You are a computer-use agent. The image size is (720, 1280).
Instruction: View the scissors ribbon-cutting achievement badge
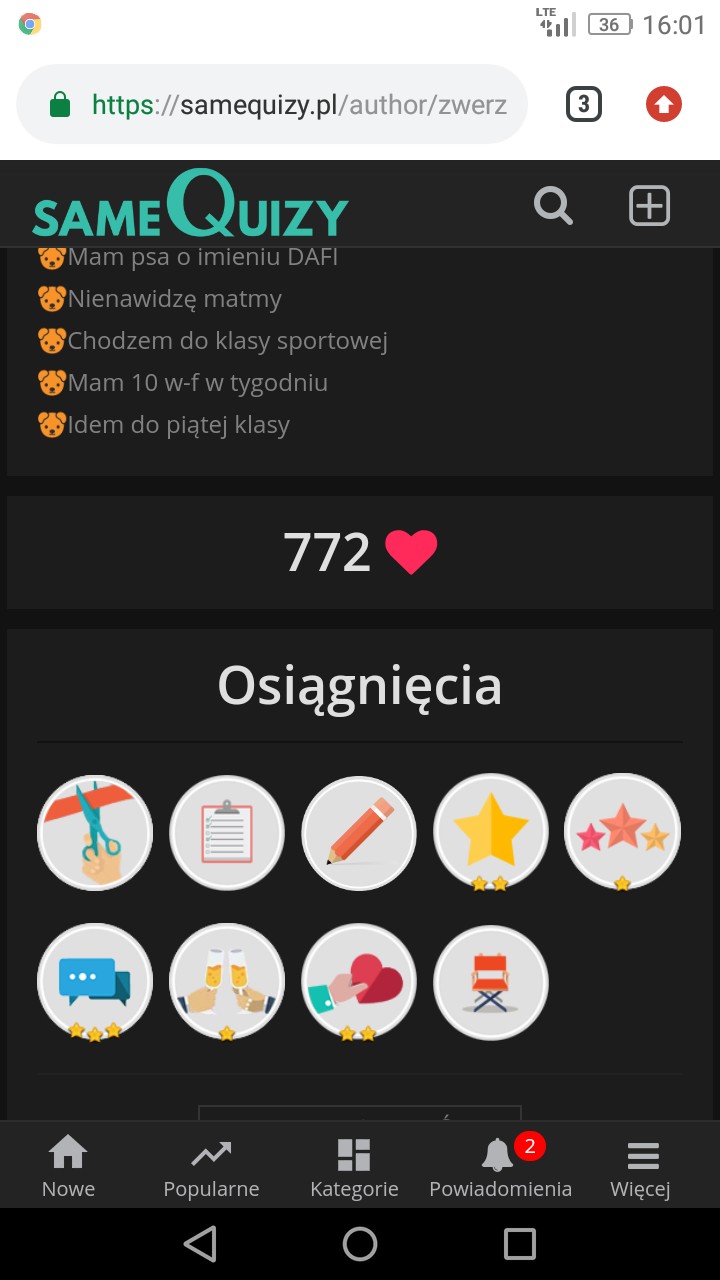click(x=95, y=833)
